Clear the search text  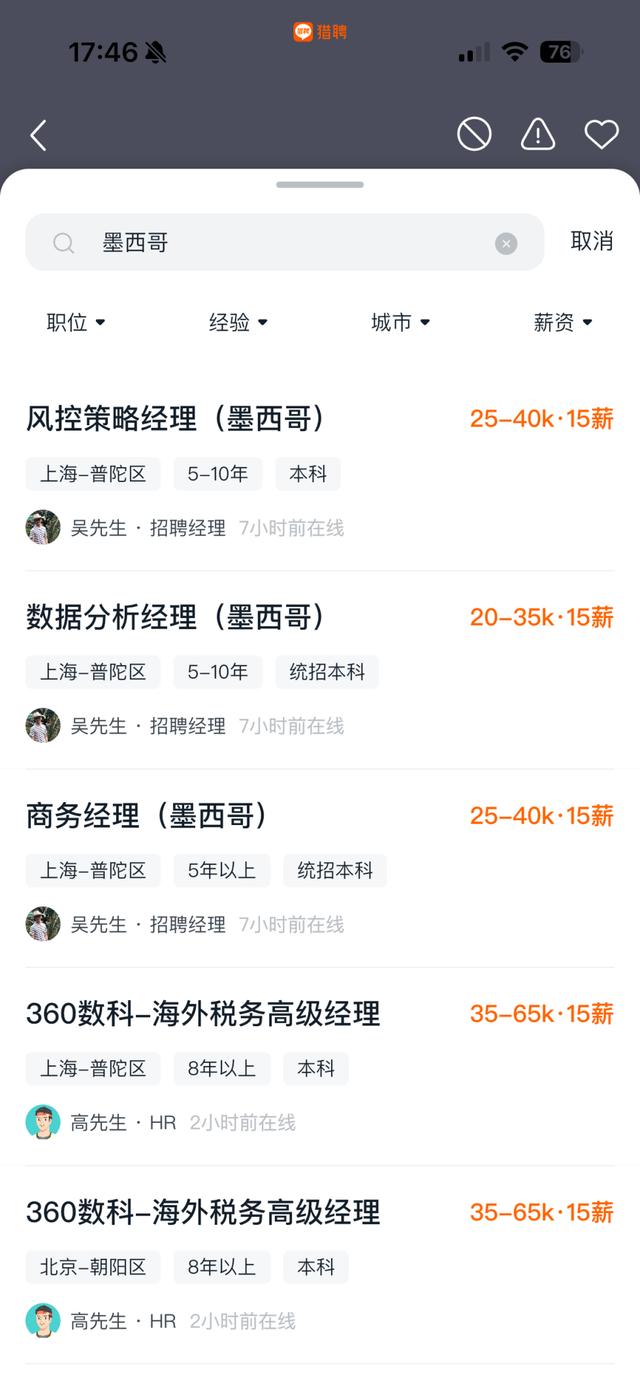tap(506, 243)
